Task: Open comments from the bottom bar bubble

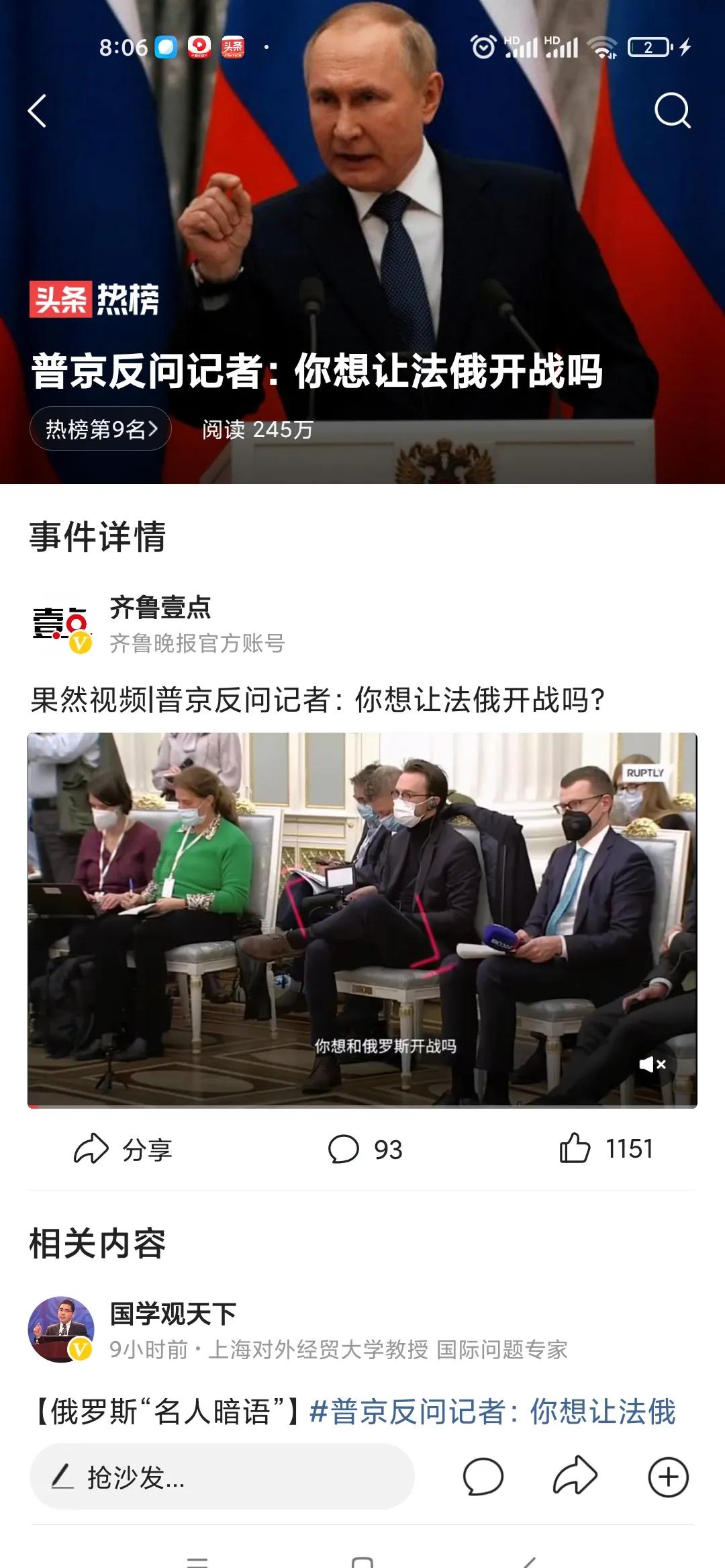Action: click(x=483, y=1477)
